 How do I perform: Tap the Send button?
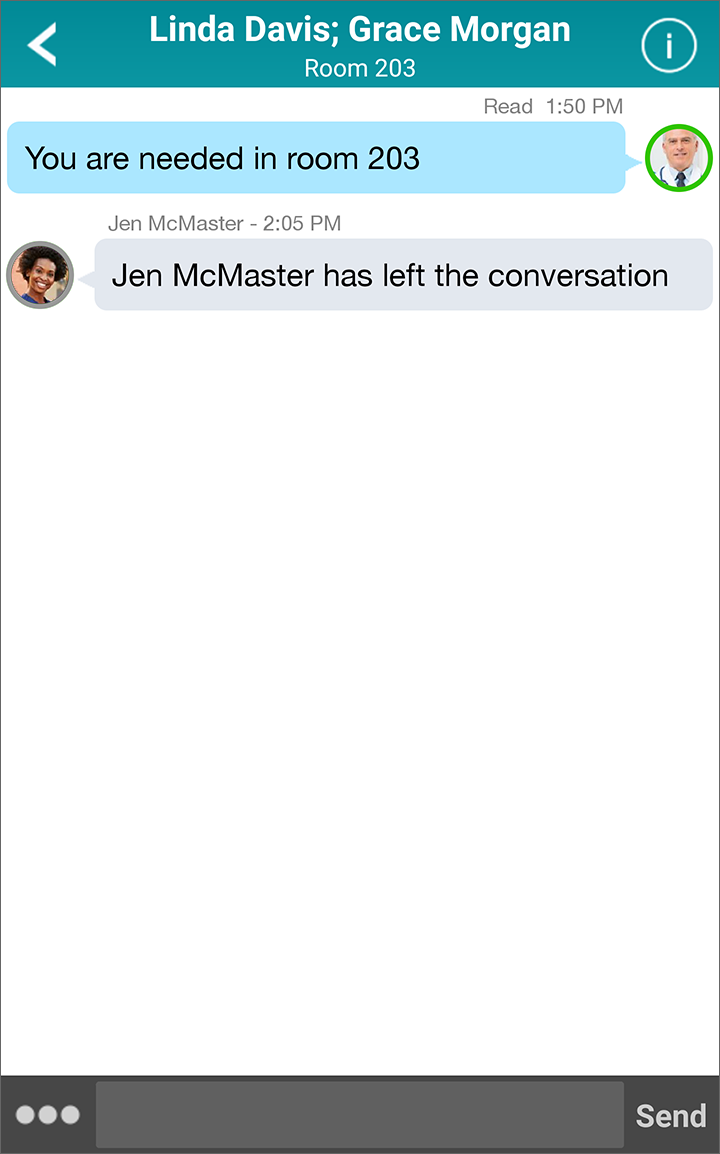[671, 1116]
